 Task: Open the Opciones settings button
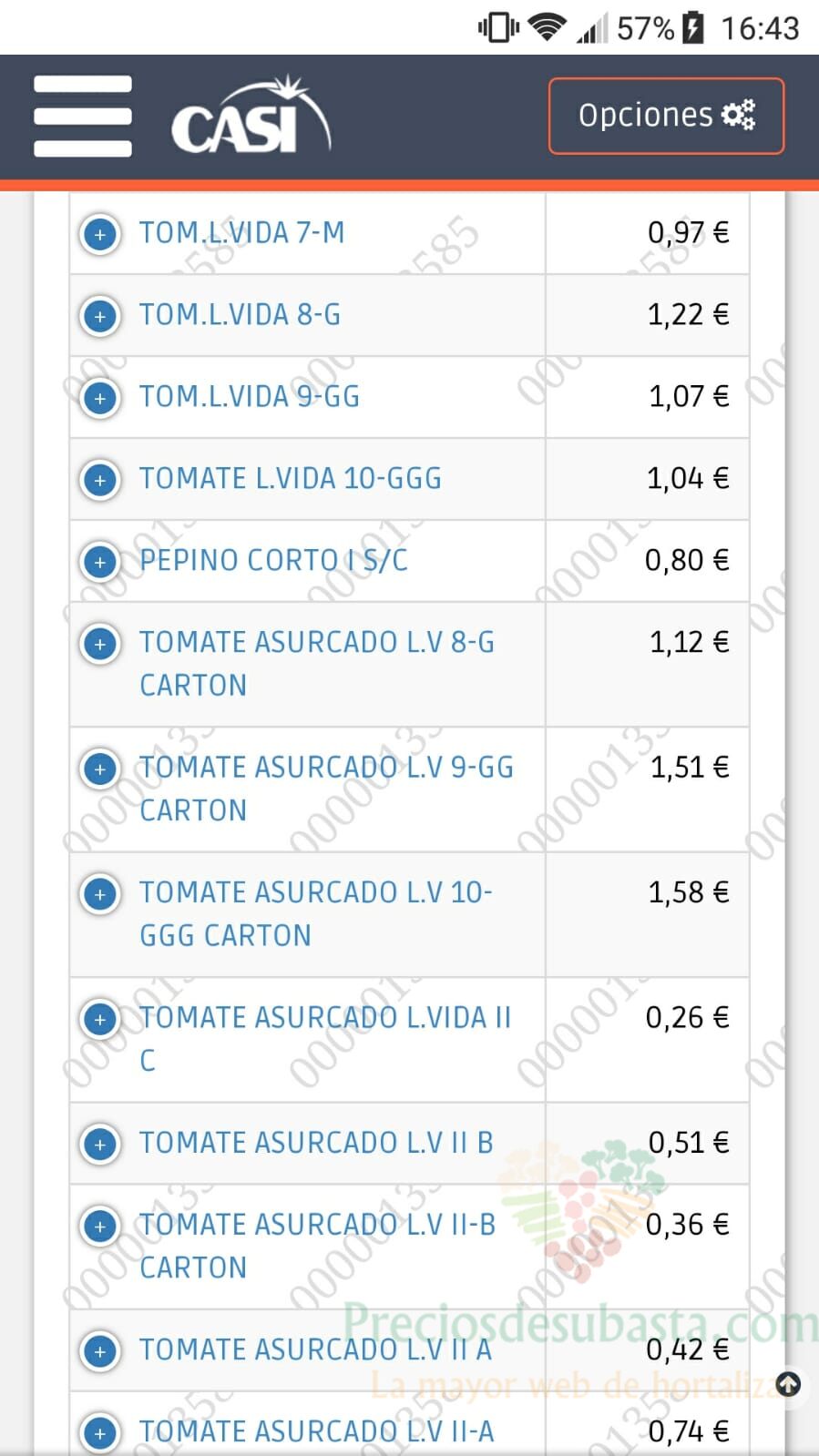click(666, 116)
